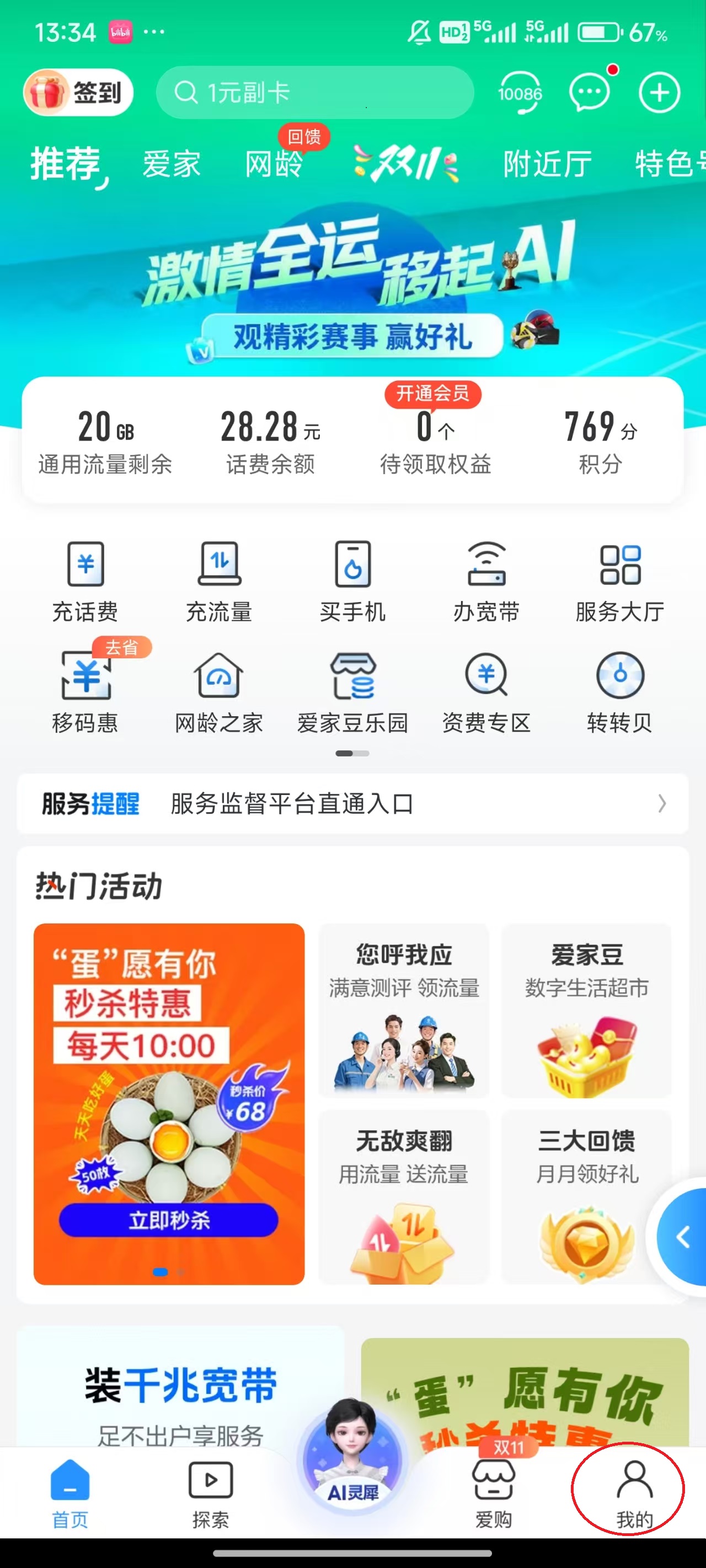Select the 网龄 tab with 回馈 badge
Image resolution: width=706 pixels, height=1568 pixels.
click(x=274, y=163)
